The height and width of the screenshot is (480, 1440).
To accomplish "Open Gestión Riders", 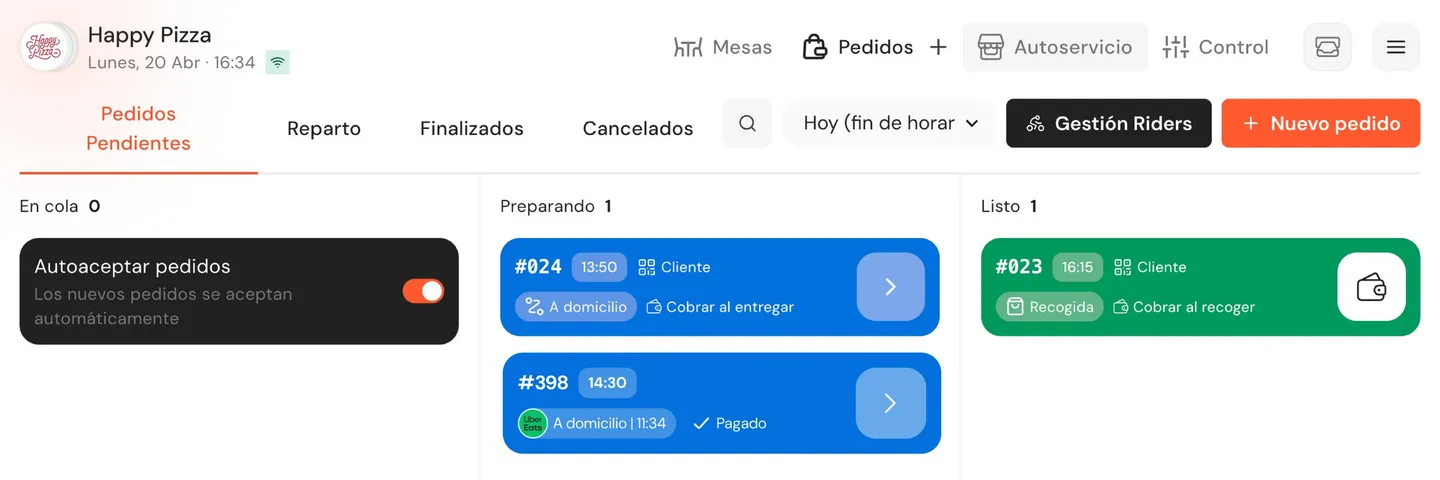I will [1108, 123].
